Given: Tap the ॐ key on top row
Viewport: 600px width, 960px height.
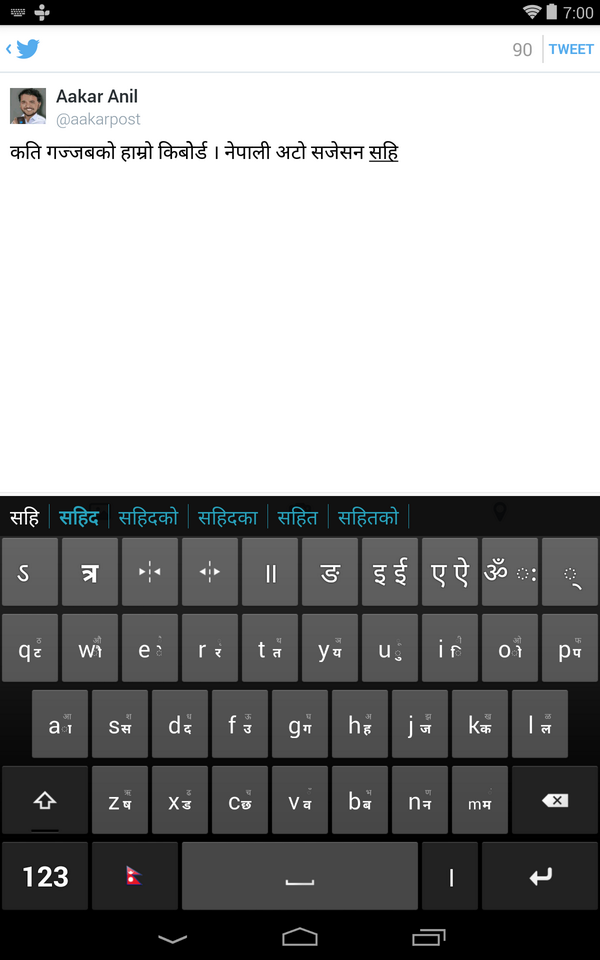Looking at the screenshot, I should tap(510, 572).
